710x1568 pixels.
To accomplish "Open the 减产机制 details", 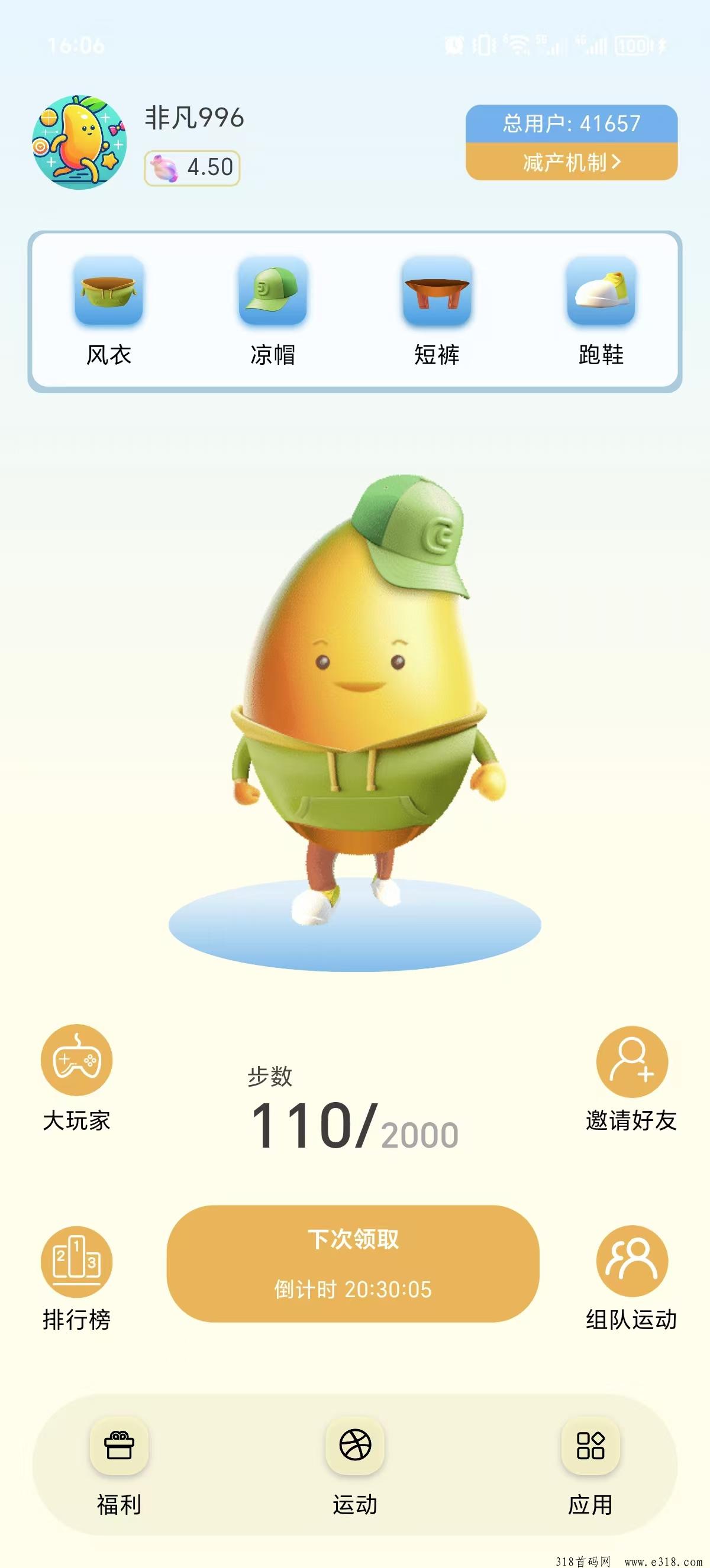I will click(x=571, y=162).
